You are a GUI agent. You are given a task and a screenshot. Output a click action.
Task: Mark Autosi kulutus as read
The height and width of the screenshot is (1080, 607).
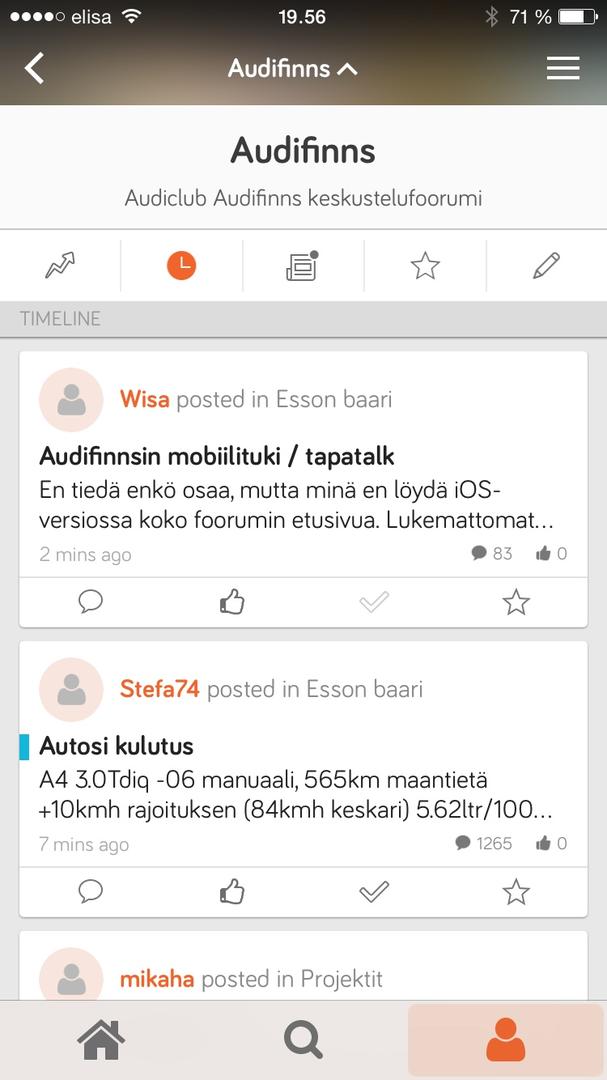point(374,891)
